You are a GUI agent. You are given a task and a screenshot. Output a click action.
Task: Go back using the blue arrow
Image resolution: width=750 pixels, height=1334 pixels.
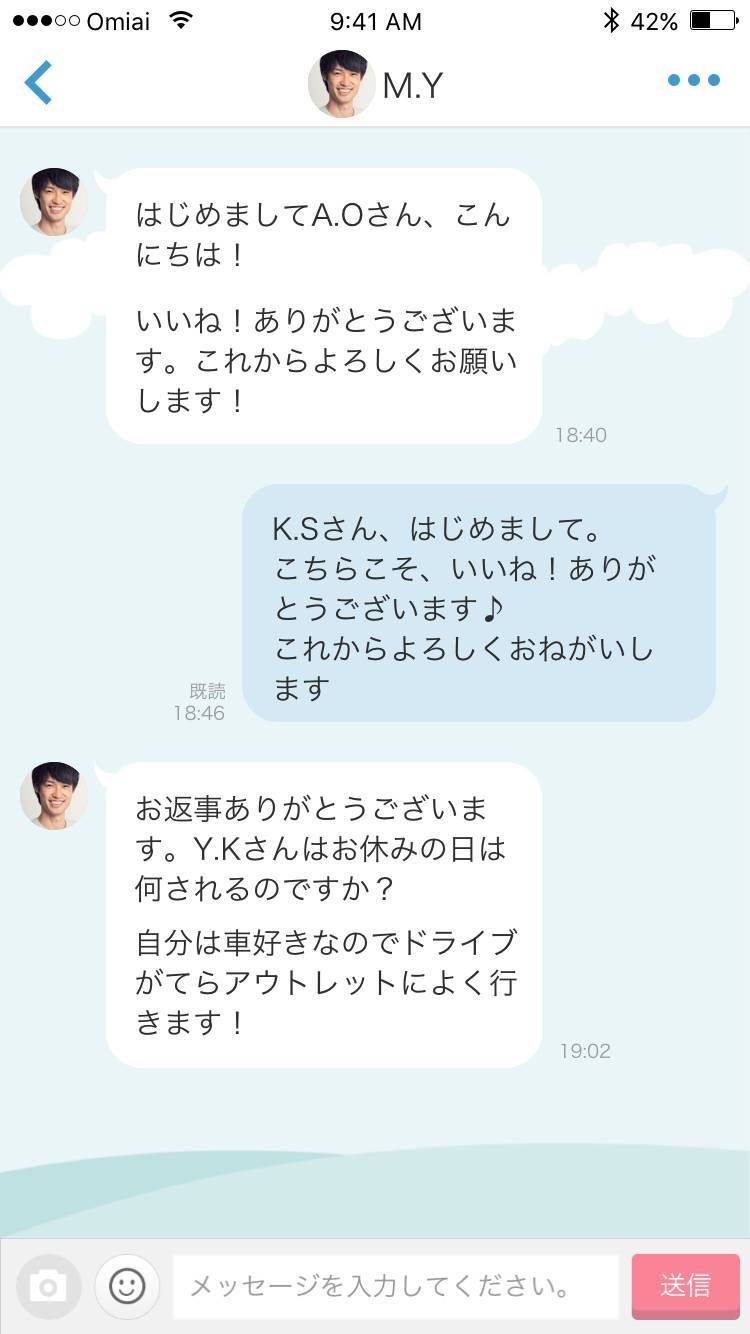[x=38, y=82]
